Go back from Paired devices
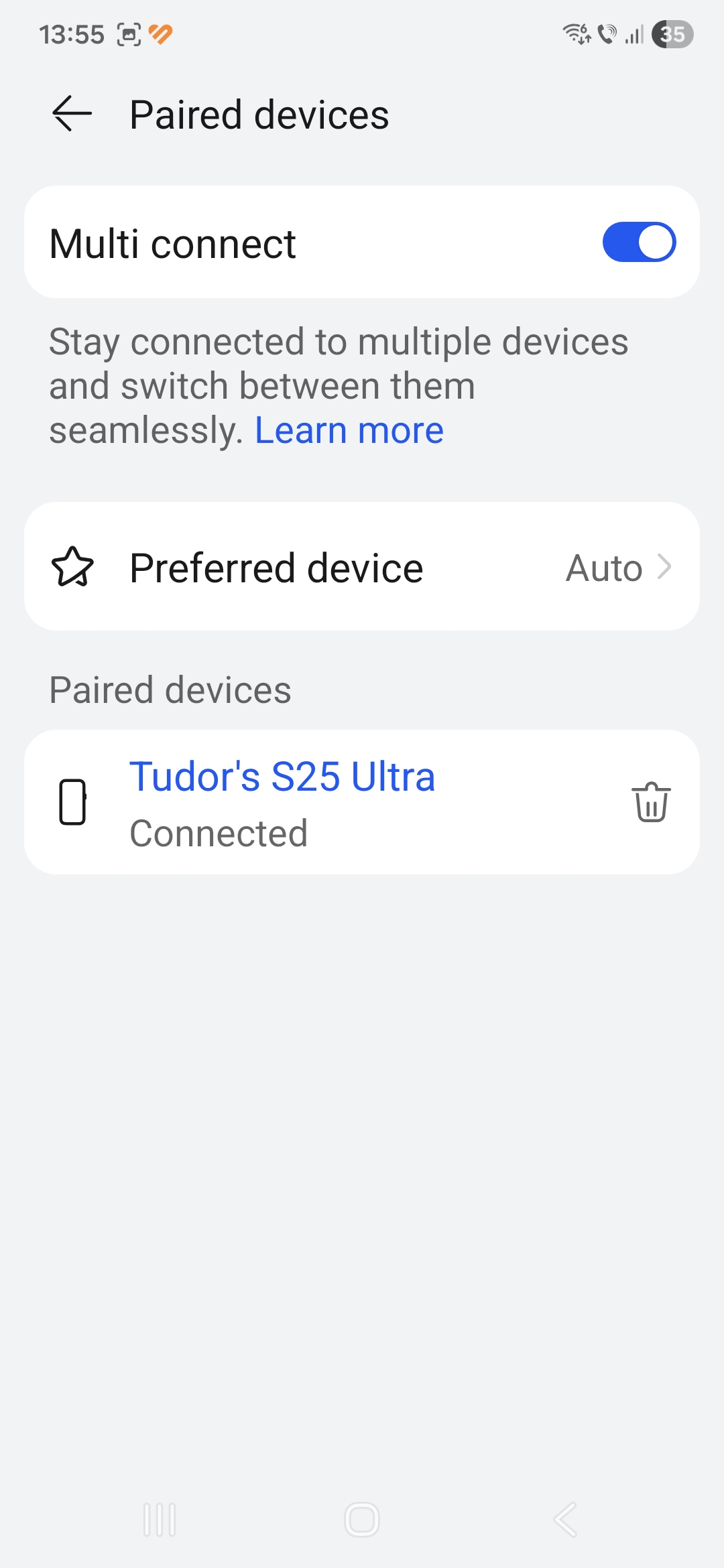The height and width of the screenshot is (1568, 724). point(72,114)
